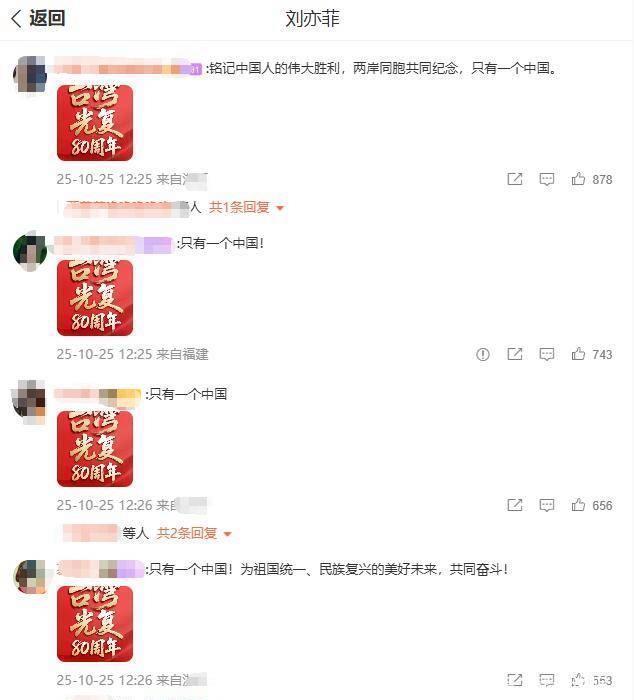This screenshot has height=700, width=634.
Task: Expand 共1条回复 replies
Action: [246, 207]
